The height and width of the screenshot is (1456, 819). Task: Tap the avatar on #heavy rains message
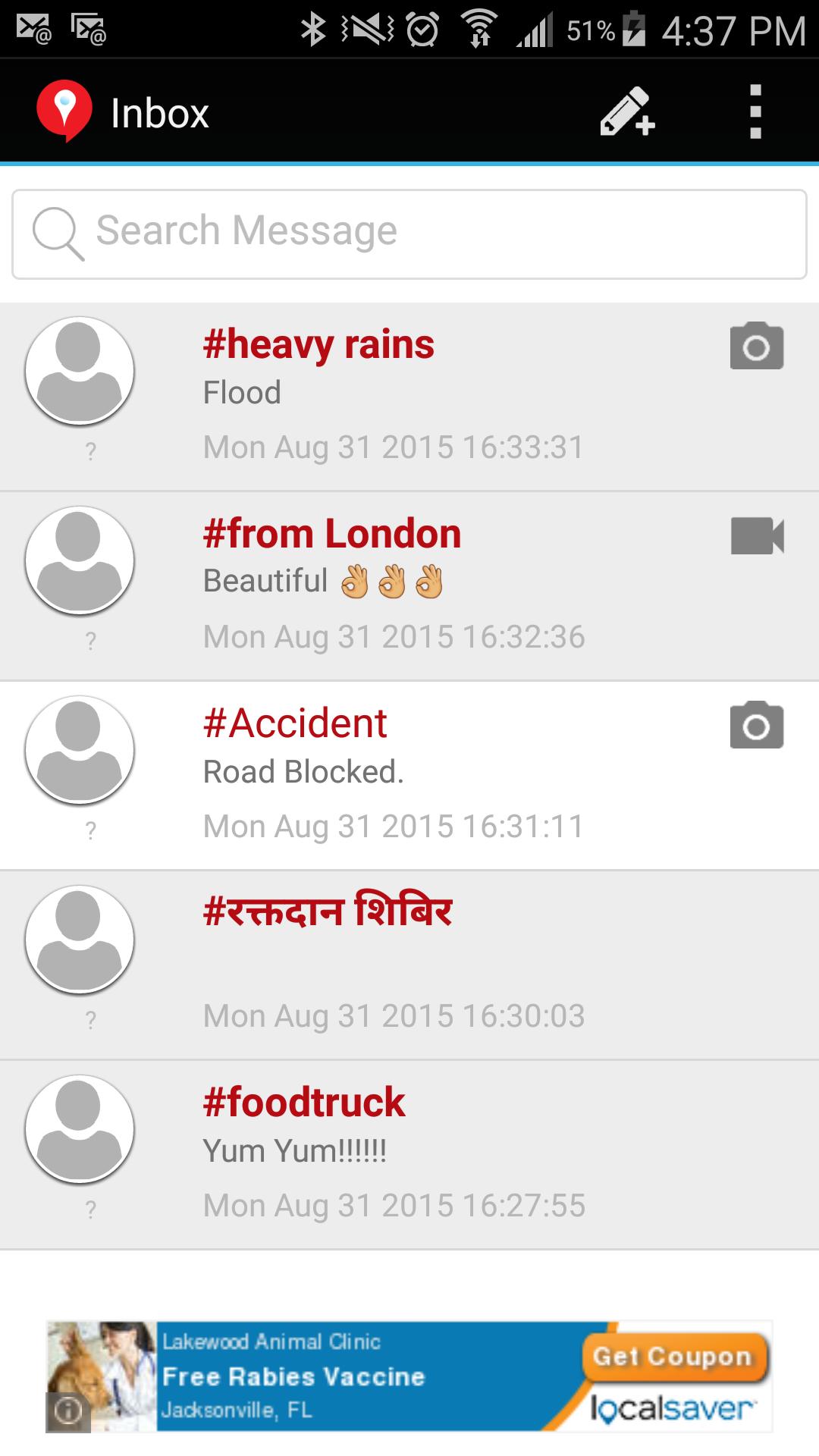(79, 370)
